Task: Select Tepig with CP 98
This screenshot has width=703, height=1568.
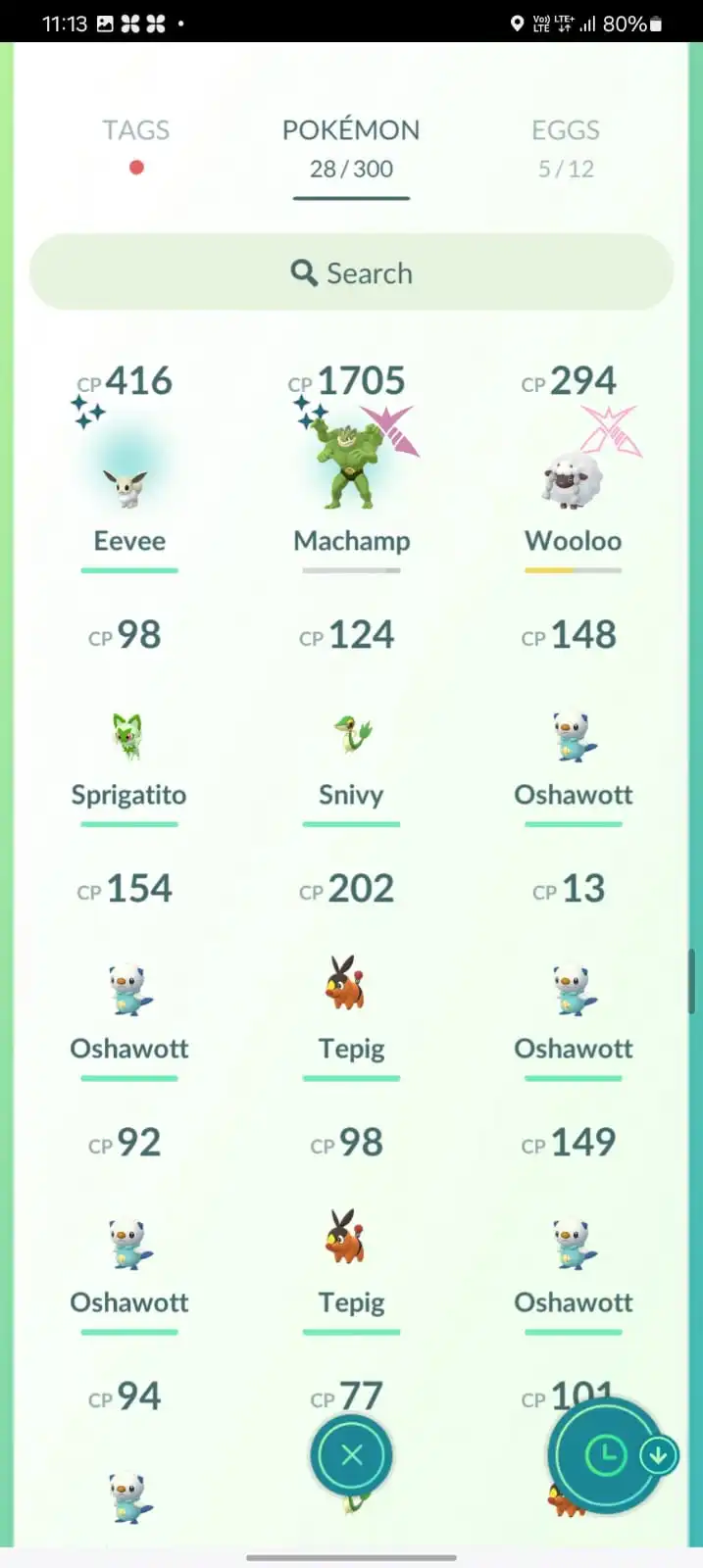Action: (351, 1241)
